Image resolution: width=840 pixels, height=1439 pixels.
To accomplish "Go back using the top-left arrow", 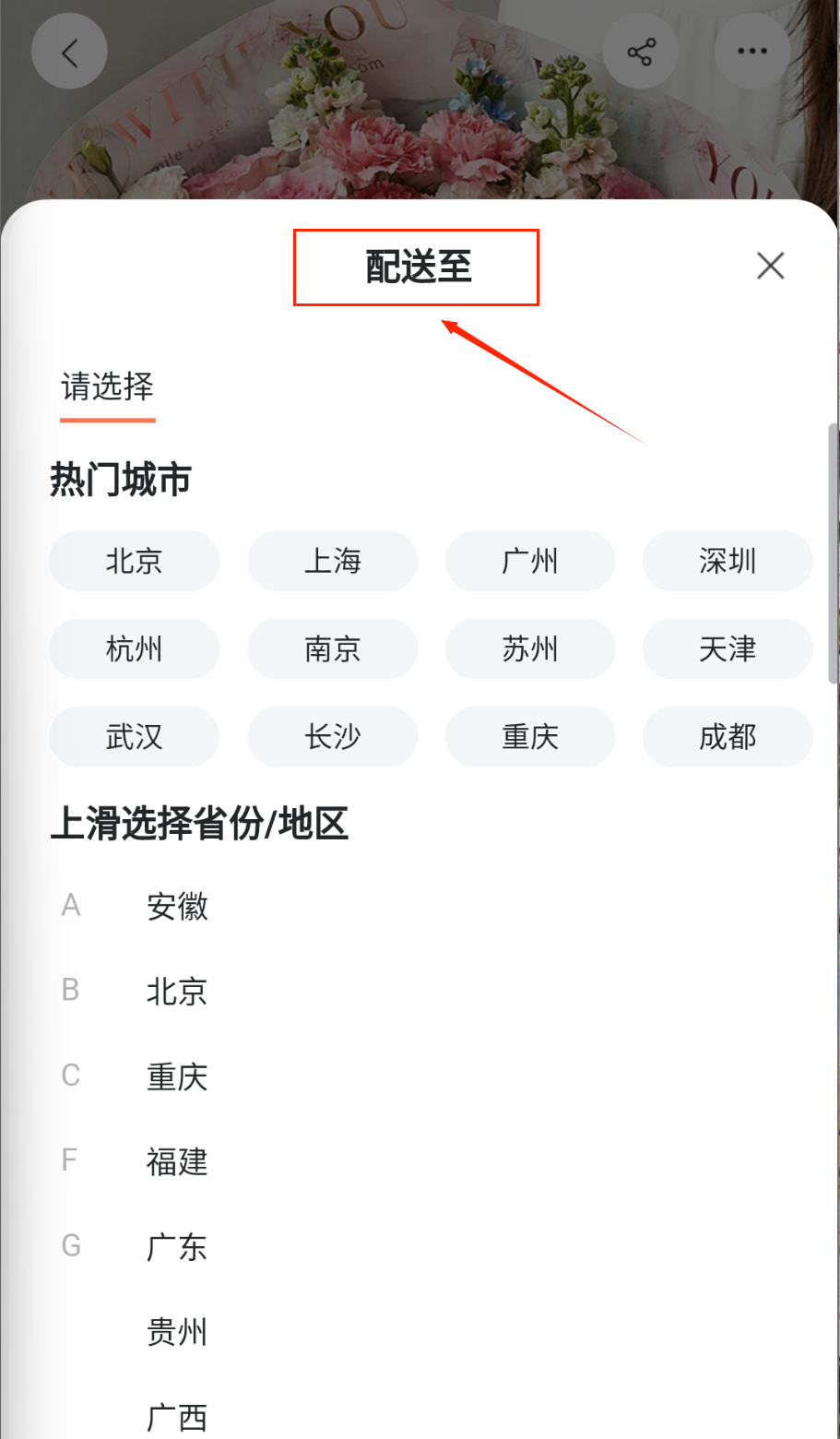I will 69,52.
